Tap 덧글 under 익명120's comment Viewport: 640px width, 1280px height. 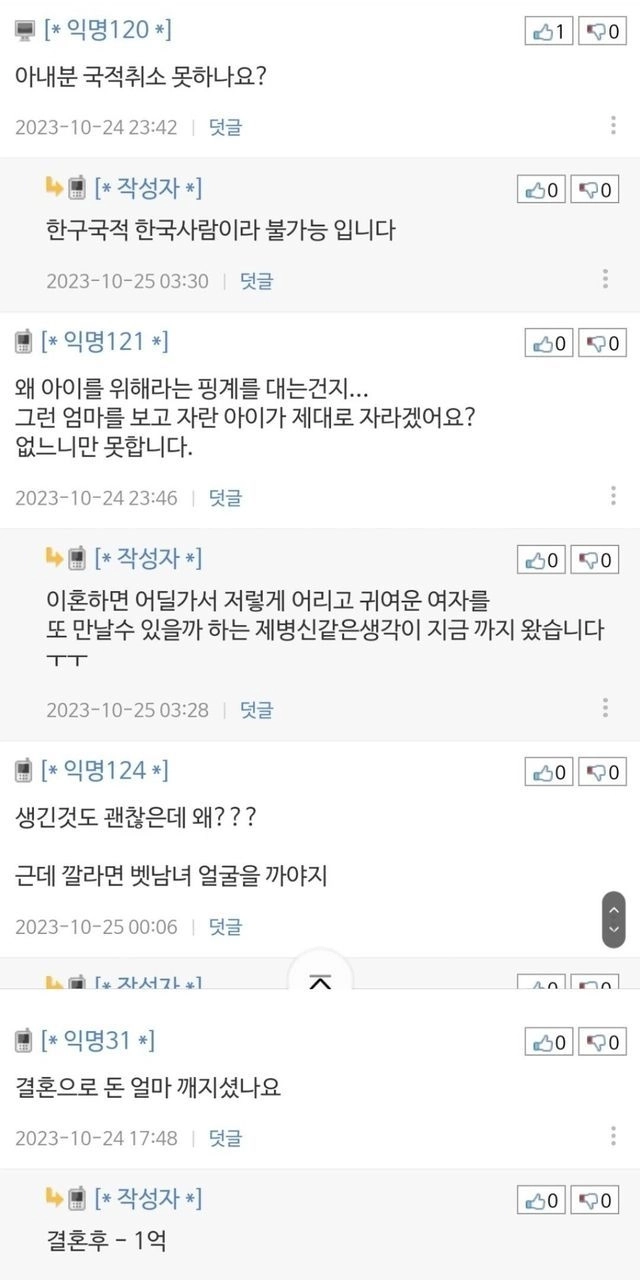click(x=225, y=127)
